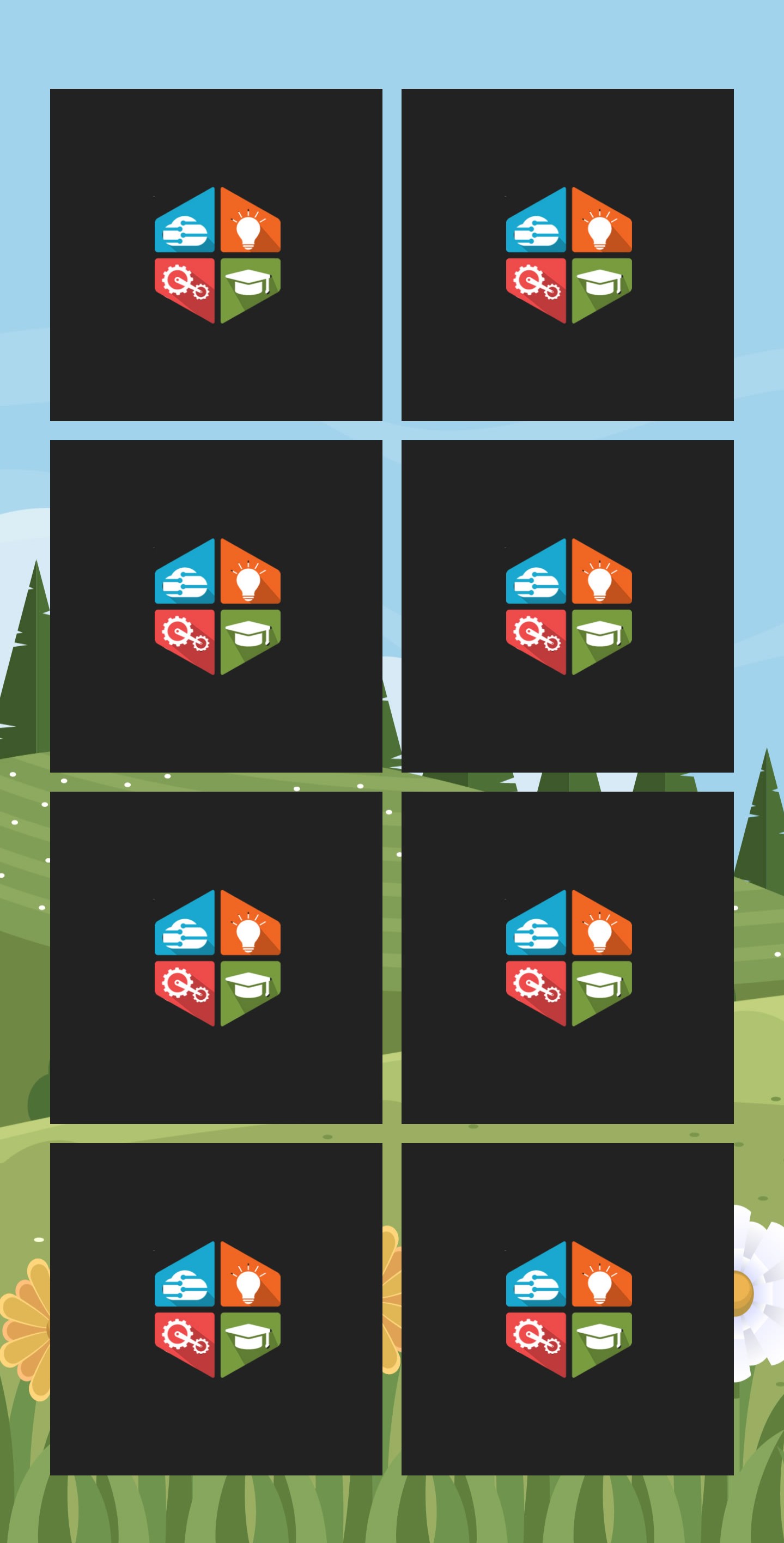
Task: Select the bottom row card beside orange flower
Action: pyautogui.click(x=216, y=1309)
